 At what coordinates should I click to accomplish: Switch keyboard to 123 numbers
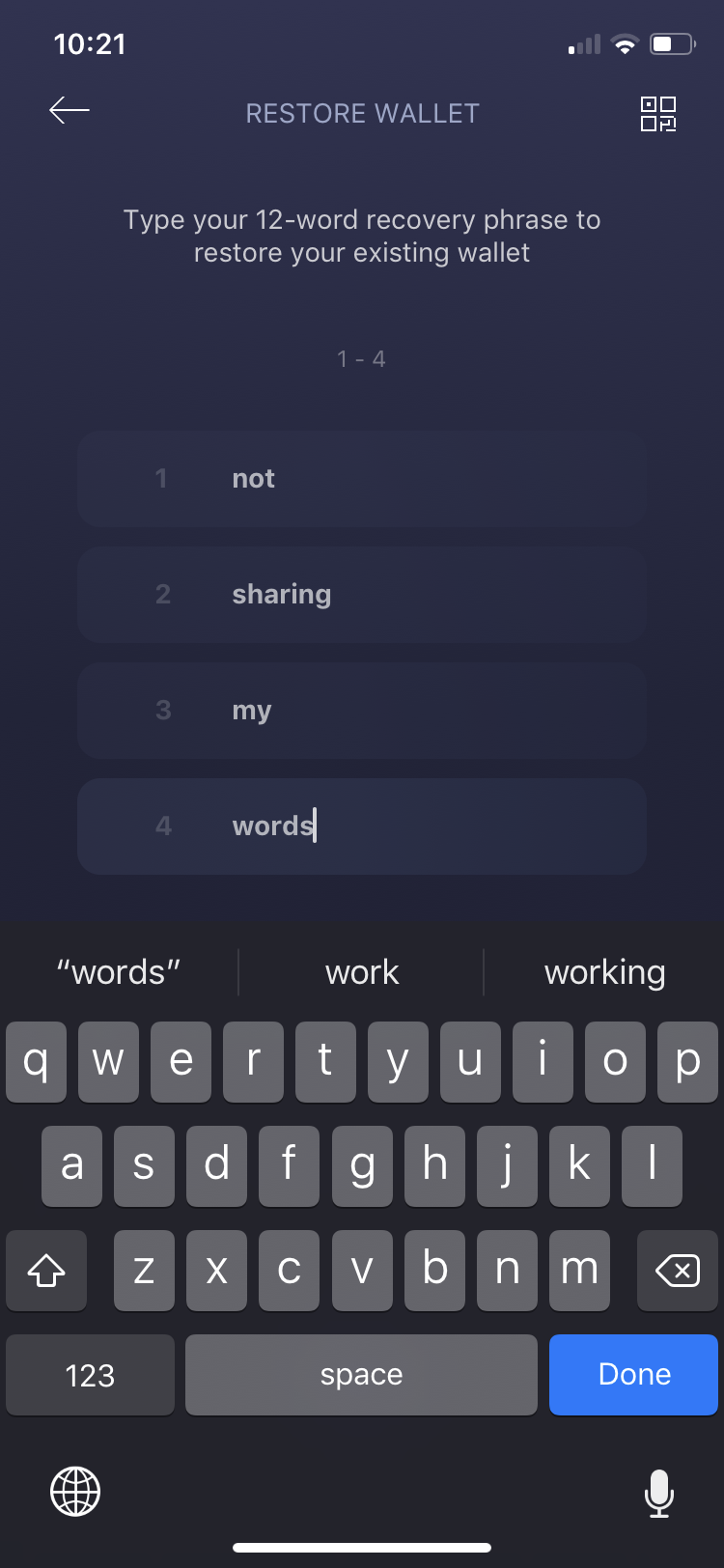90,1375
